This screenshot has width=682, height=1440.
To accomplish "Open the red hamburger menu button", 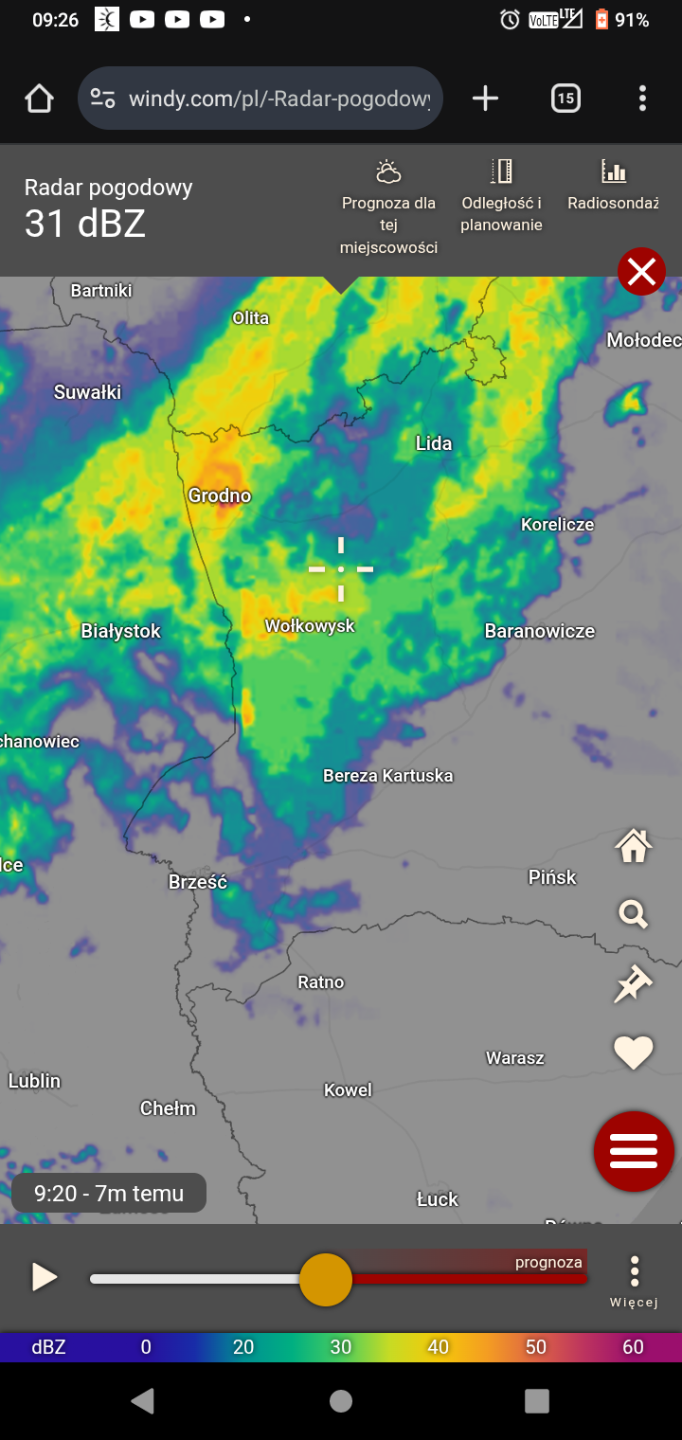I will pyautogui.click(x=634, y=1151).
